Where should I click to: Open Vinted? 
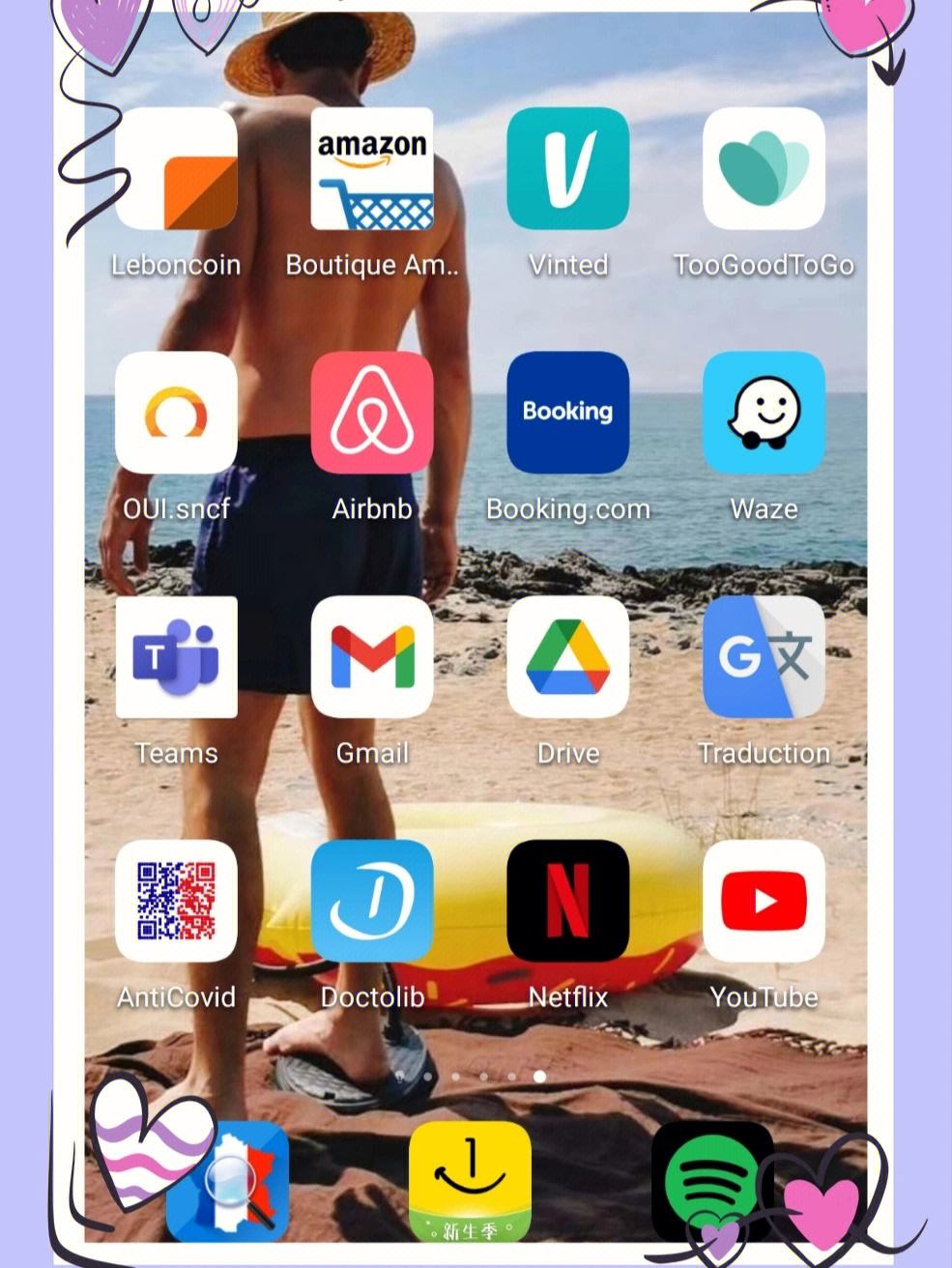point(568,169)
